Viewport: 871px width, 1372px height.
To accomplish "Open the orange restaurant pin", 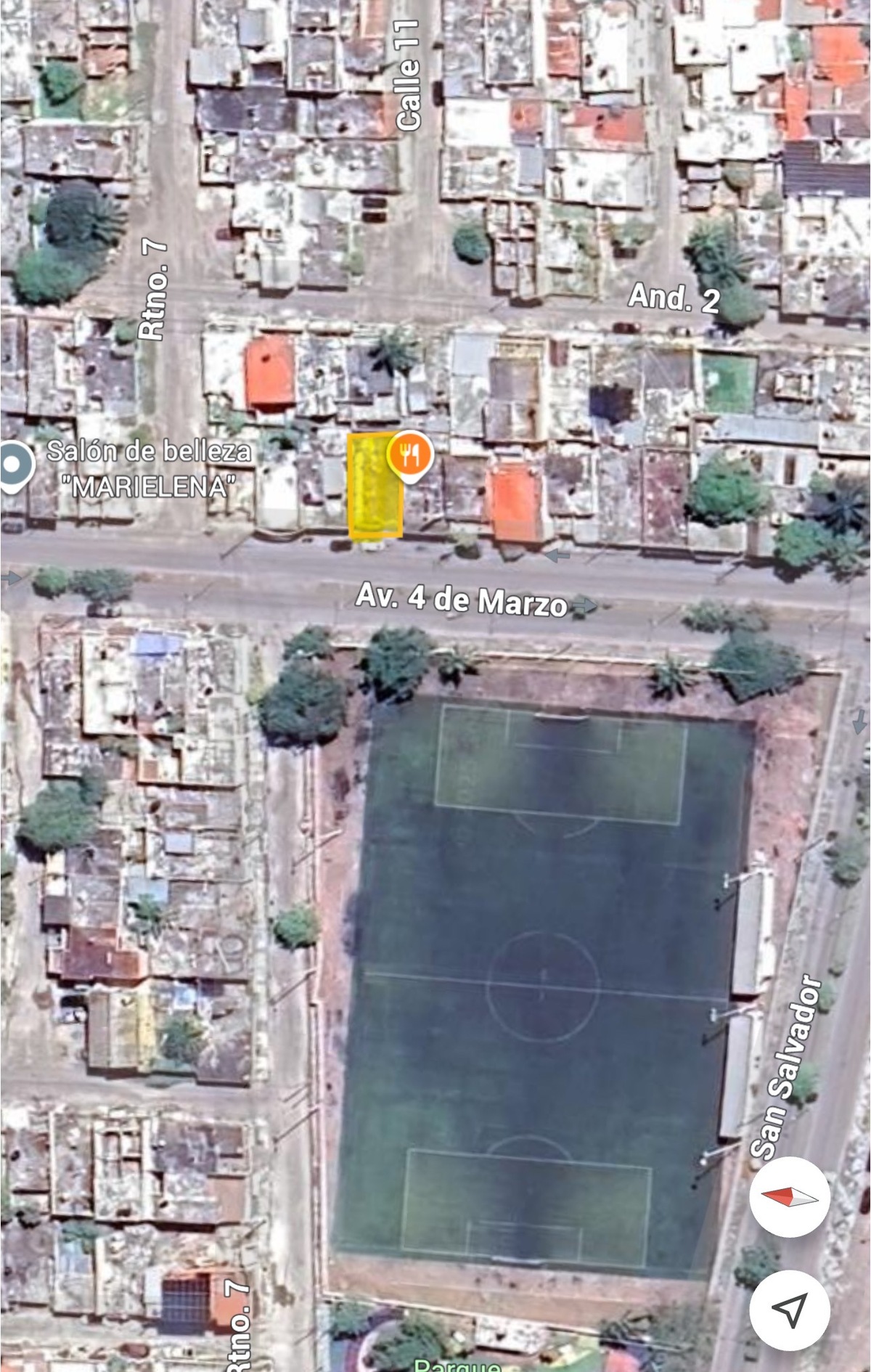I will [410, 455].
